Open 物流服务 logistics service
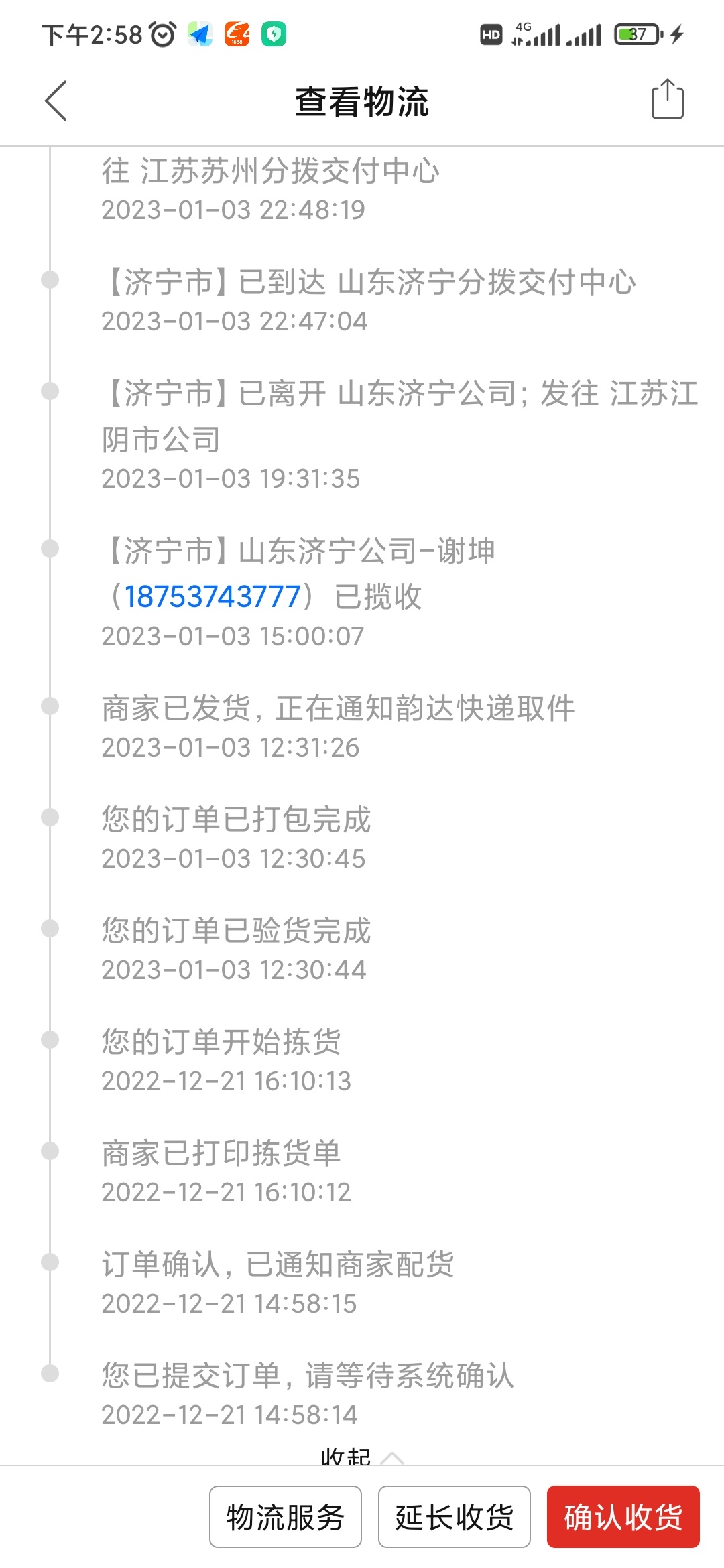724x1568 pixels. (x=286, y=1517)
